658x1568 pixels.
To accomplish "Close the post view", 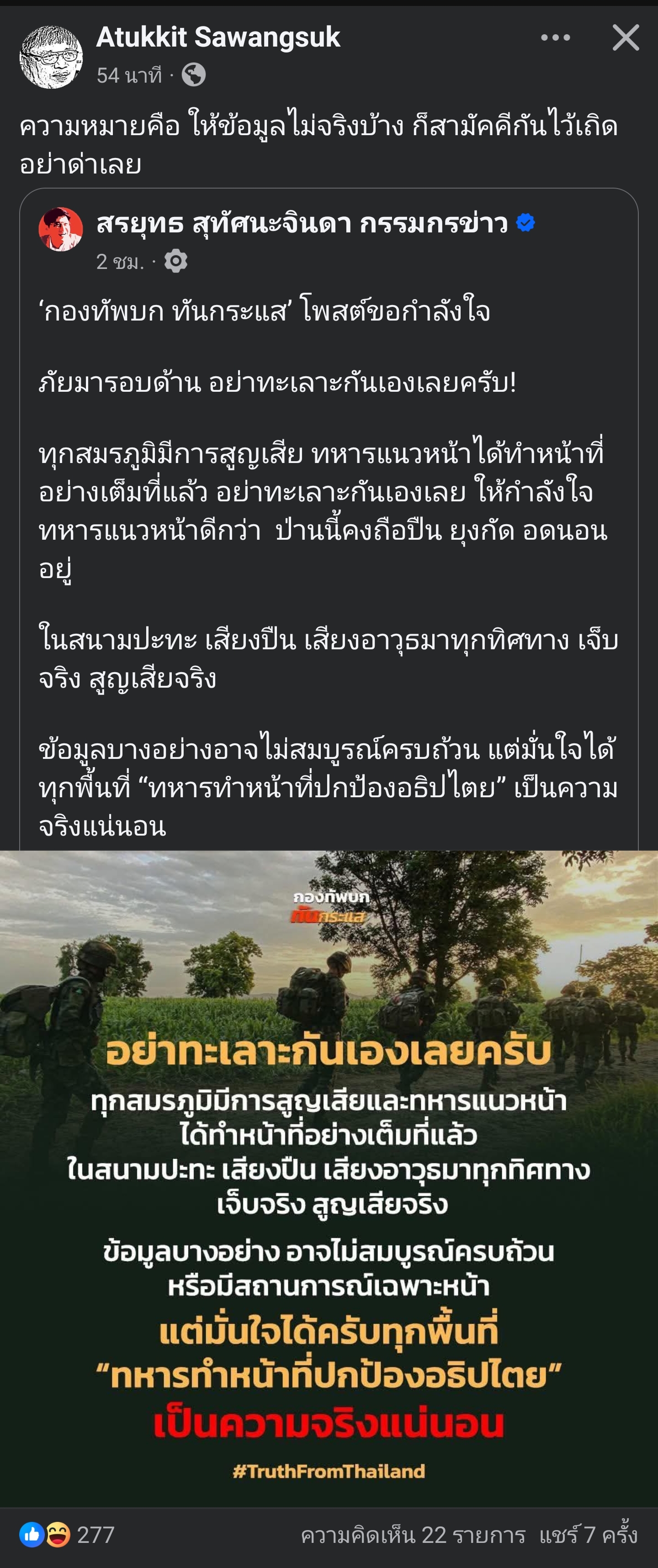I will (626, 38).
